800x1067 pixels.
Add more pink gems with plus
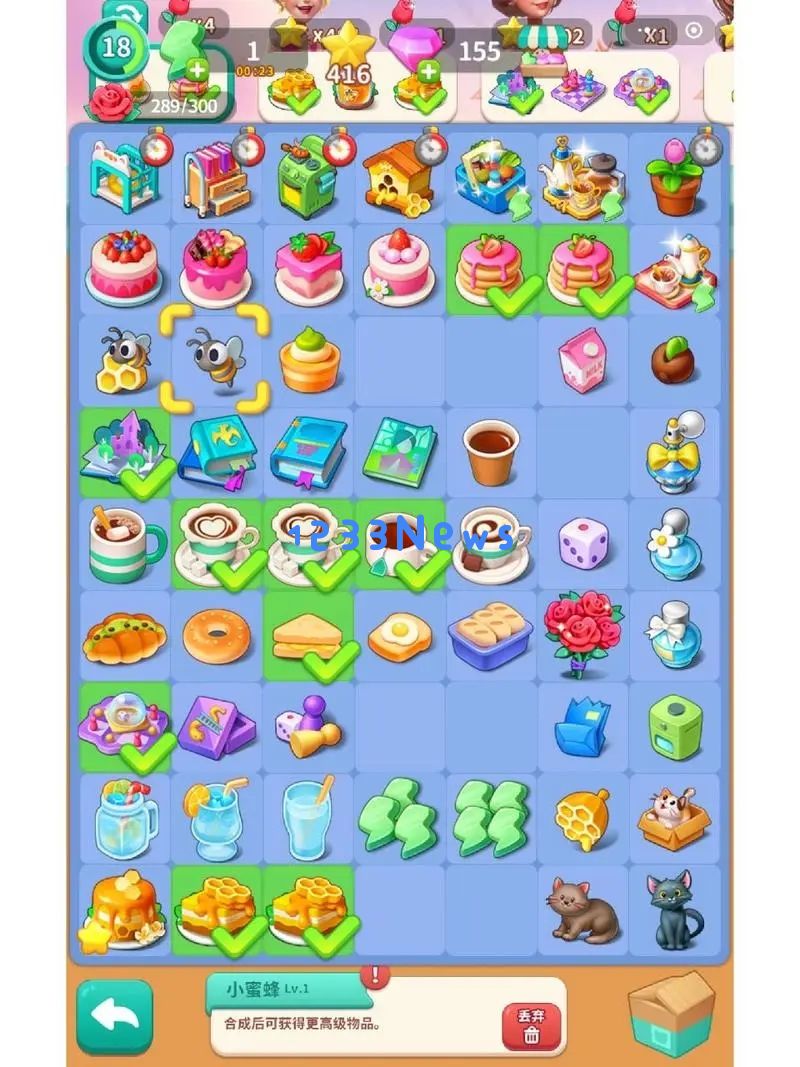point(428,71)
